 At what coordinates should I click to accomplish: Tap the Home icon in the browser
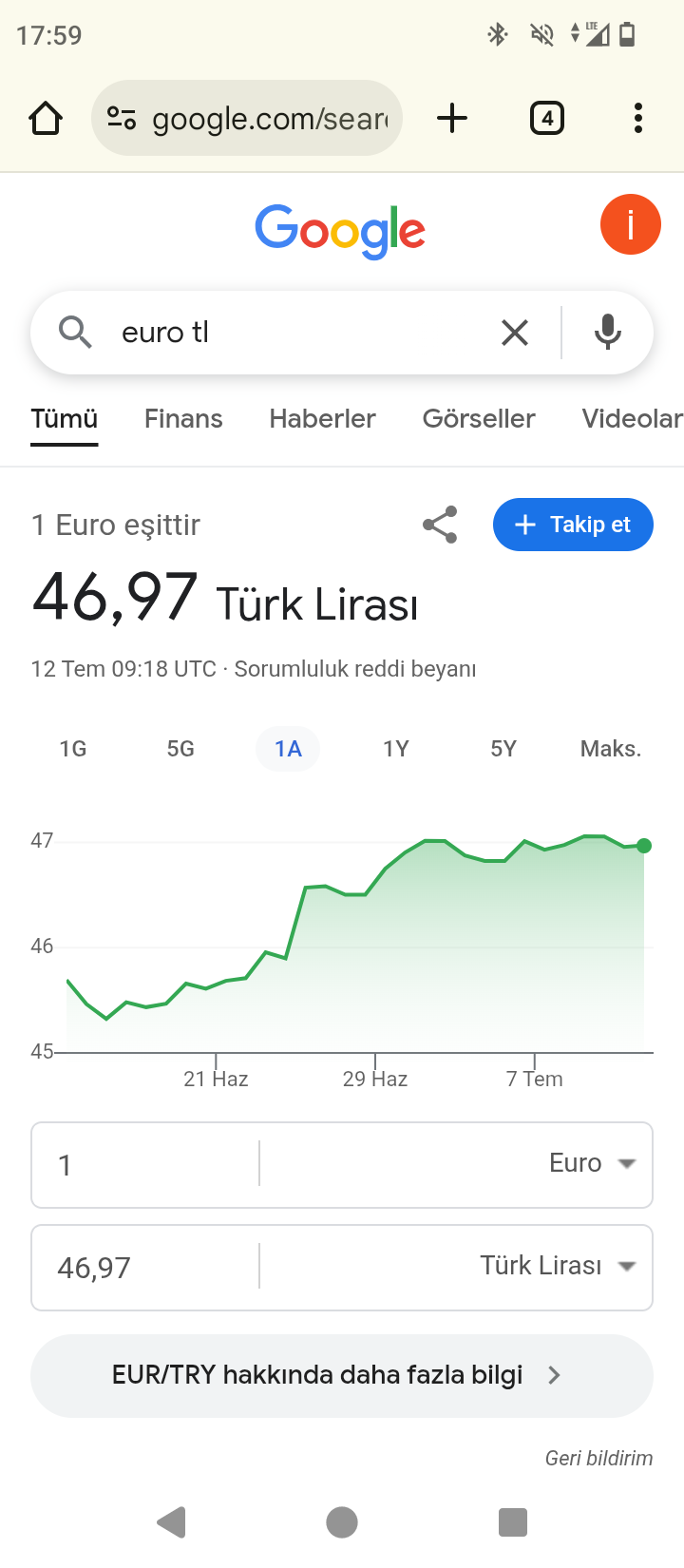tap(45, 118)
